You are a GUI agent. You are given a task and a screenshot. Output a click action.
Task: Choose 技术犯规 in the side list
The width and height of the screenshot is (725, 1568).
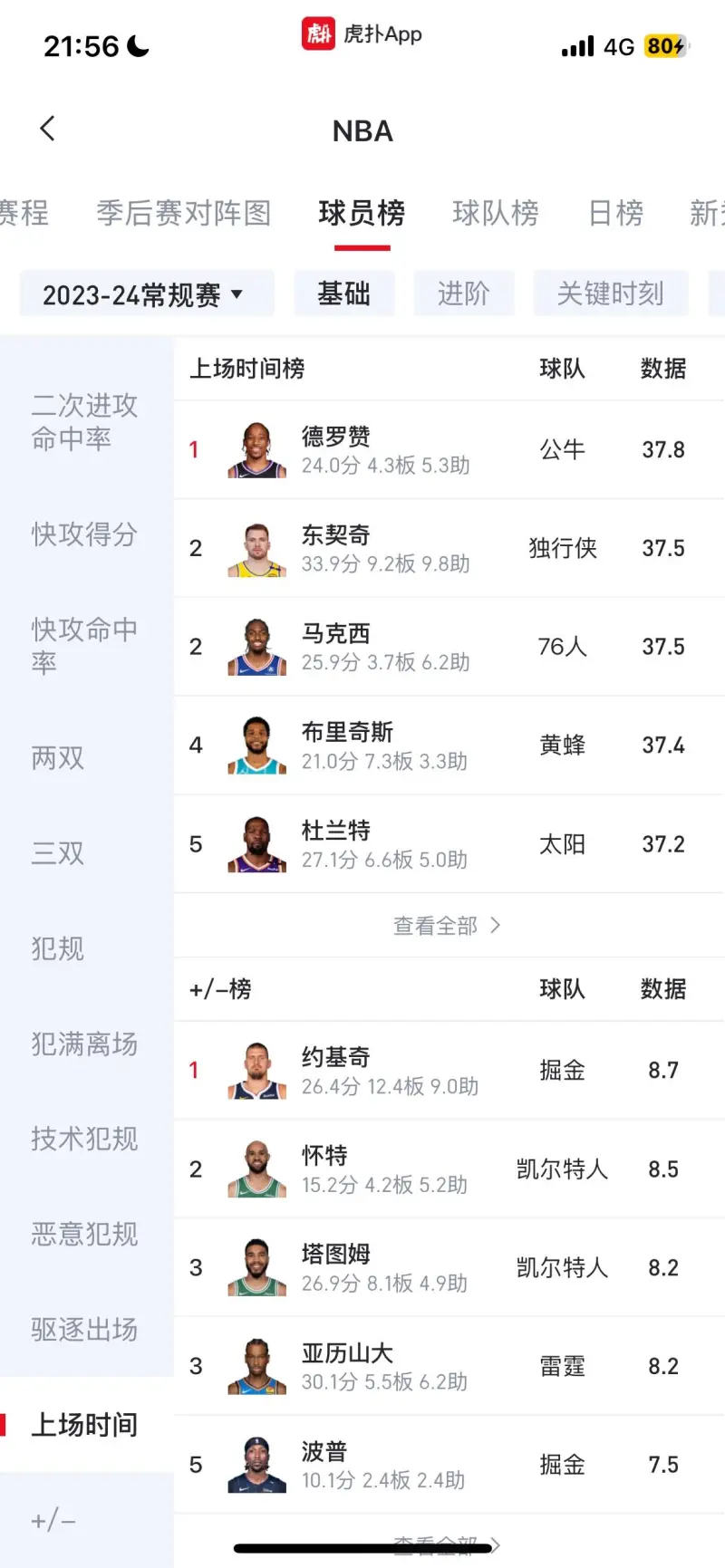tap(85, 1139)
